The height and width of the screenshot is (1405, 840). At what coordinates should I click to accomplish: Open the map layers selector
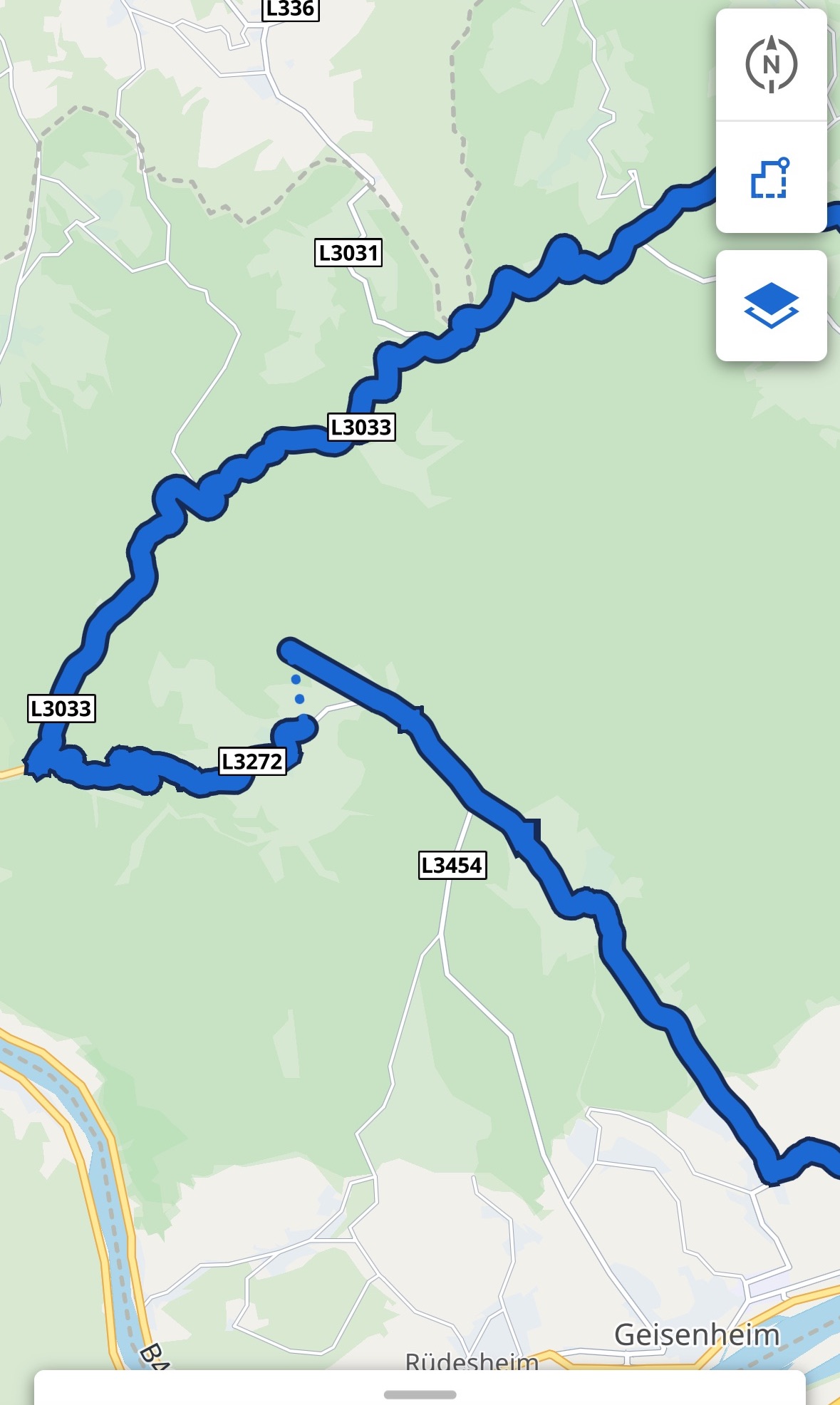[x=771, y=306]
